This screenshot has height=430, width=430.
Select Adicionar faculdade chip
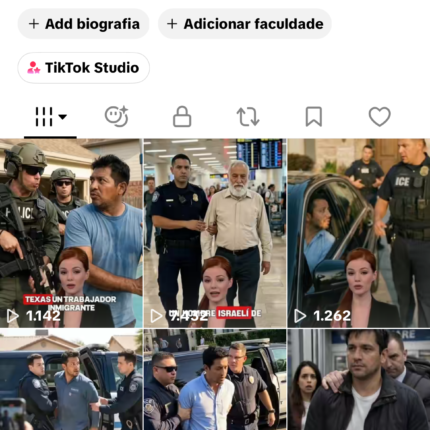click(245, 24)
